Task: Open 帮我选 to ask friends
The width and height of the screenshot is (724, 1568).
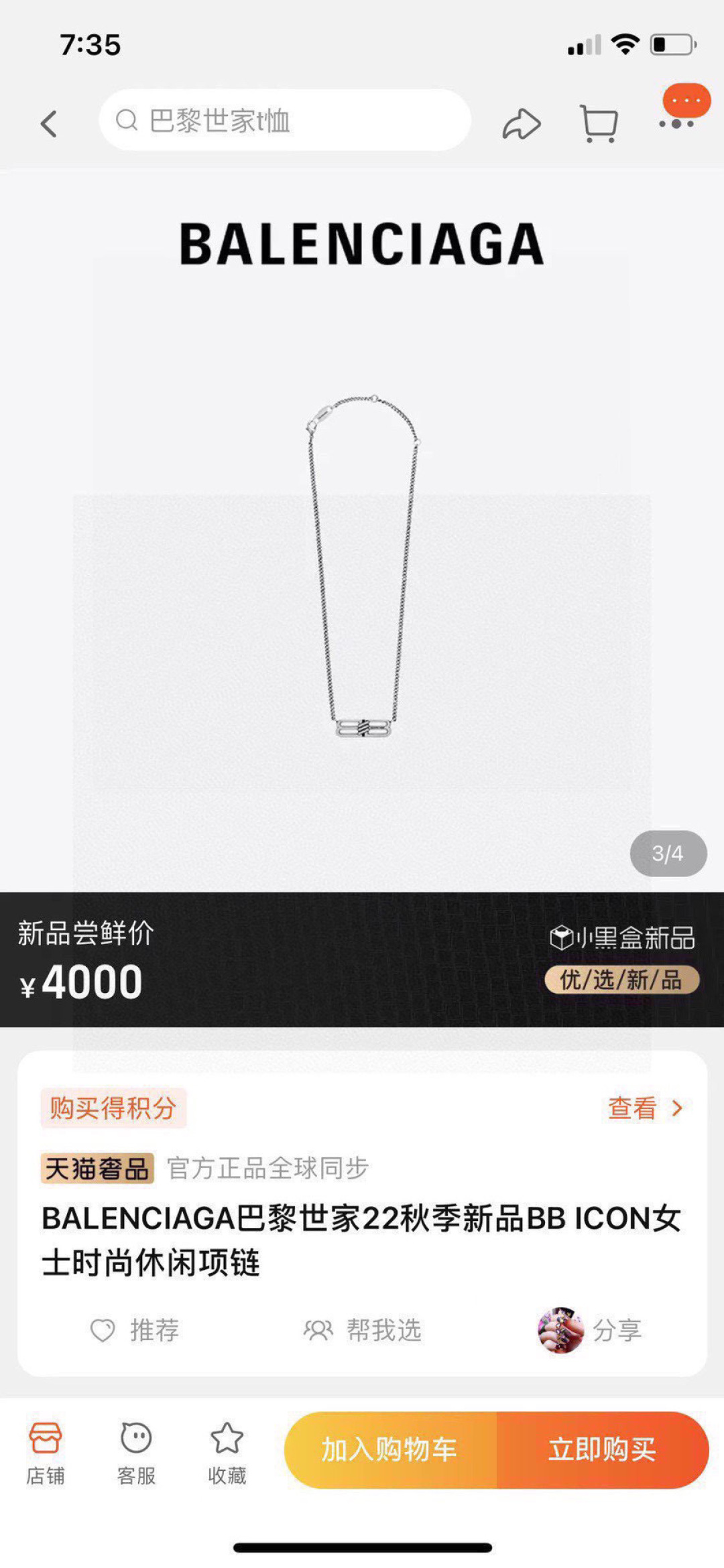Action: [363, 1330]
